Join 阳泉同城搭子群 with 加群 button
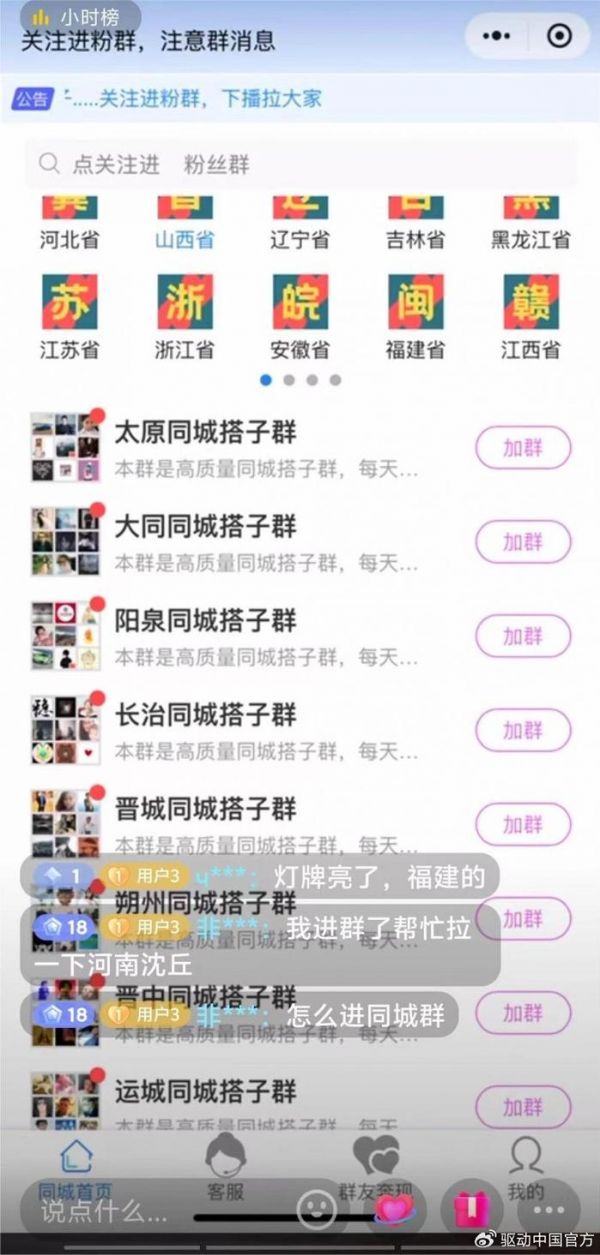This screenshot has width=600, height=1255. [522, 636]
